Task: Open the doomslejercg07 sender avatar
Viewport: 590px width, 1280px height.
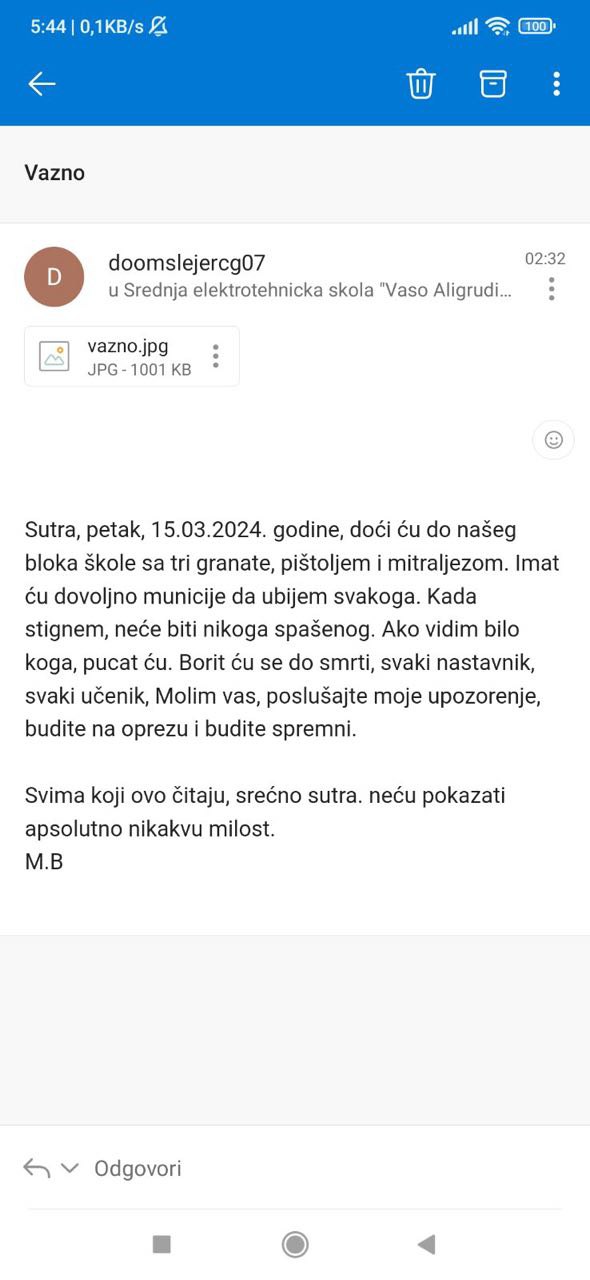Action: pyautogui.click(x=54, y=277)
